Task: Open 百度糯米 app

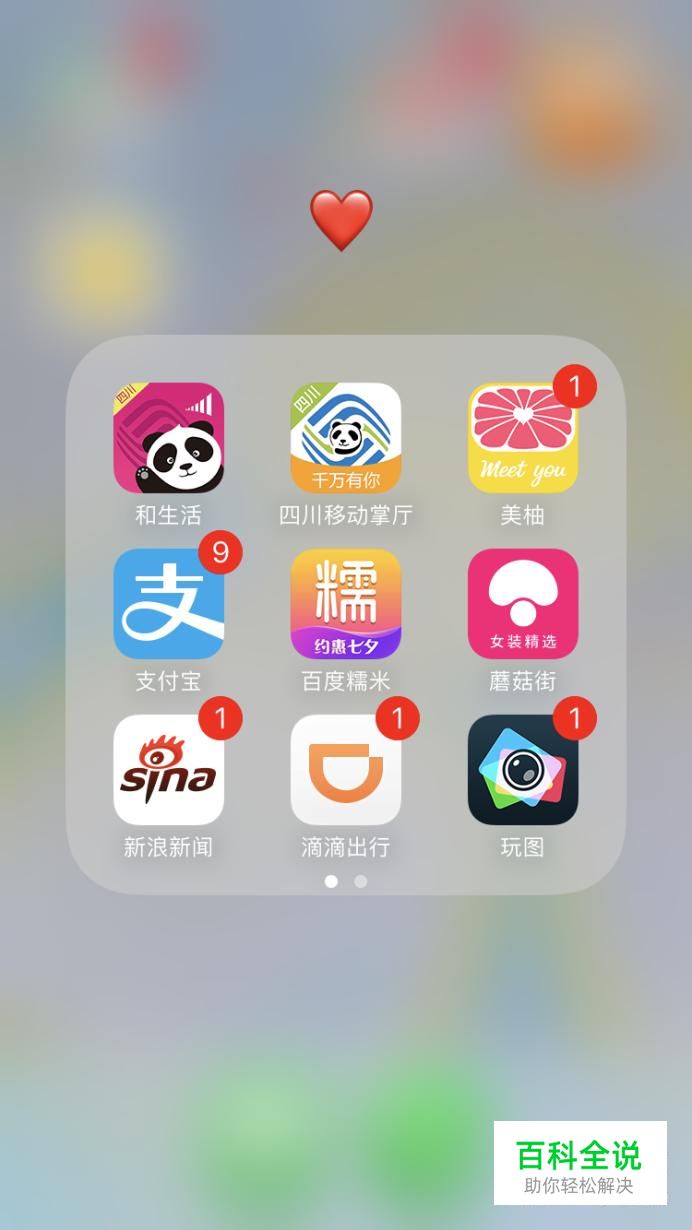Action: [x=346, y=604]
